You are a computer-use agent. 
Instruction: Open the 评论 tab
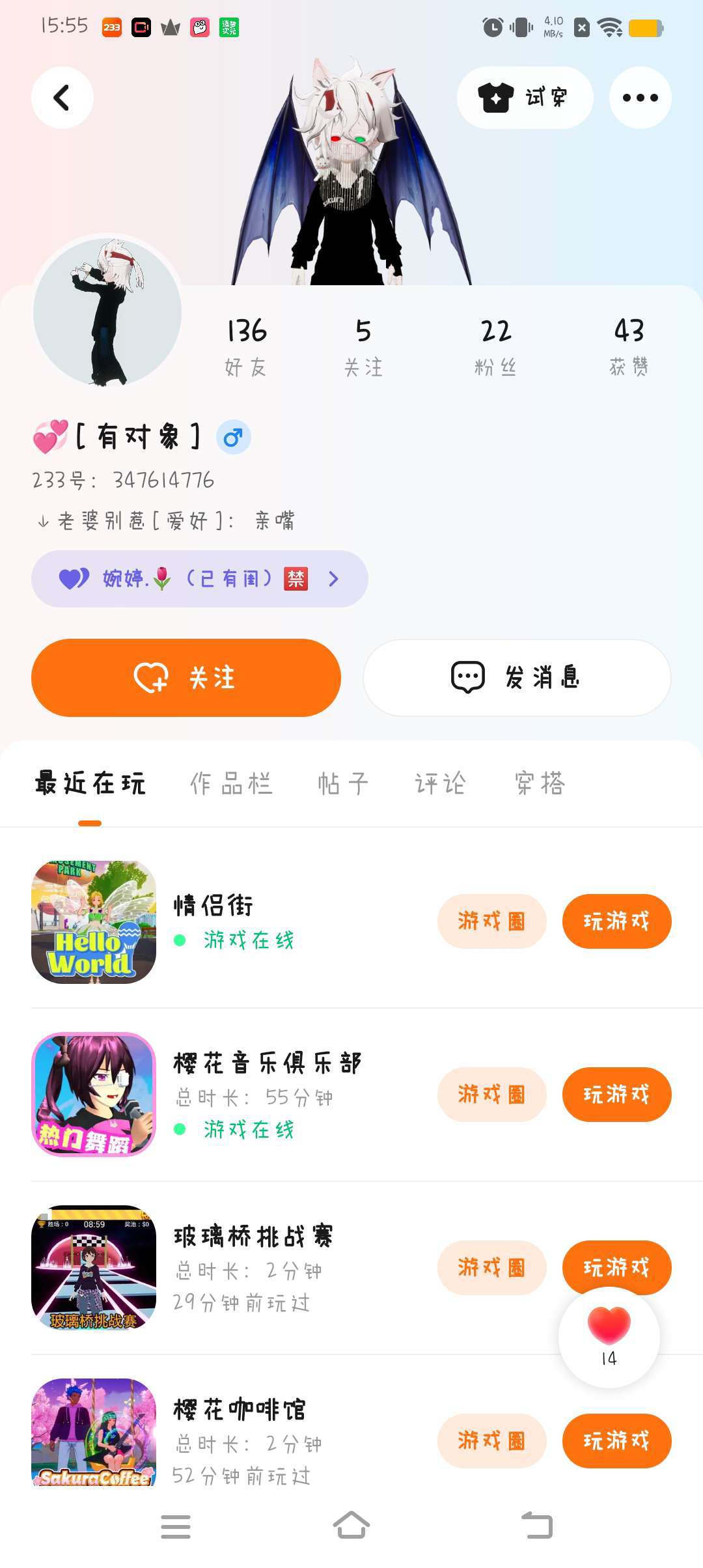pos(441,783)
